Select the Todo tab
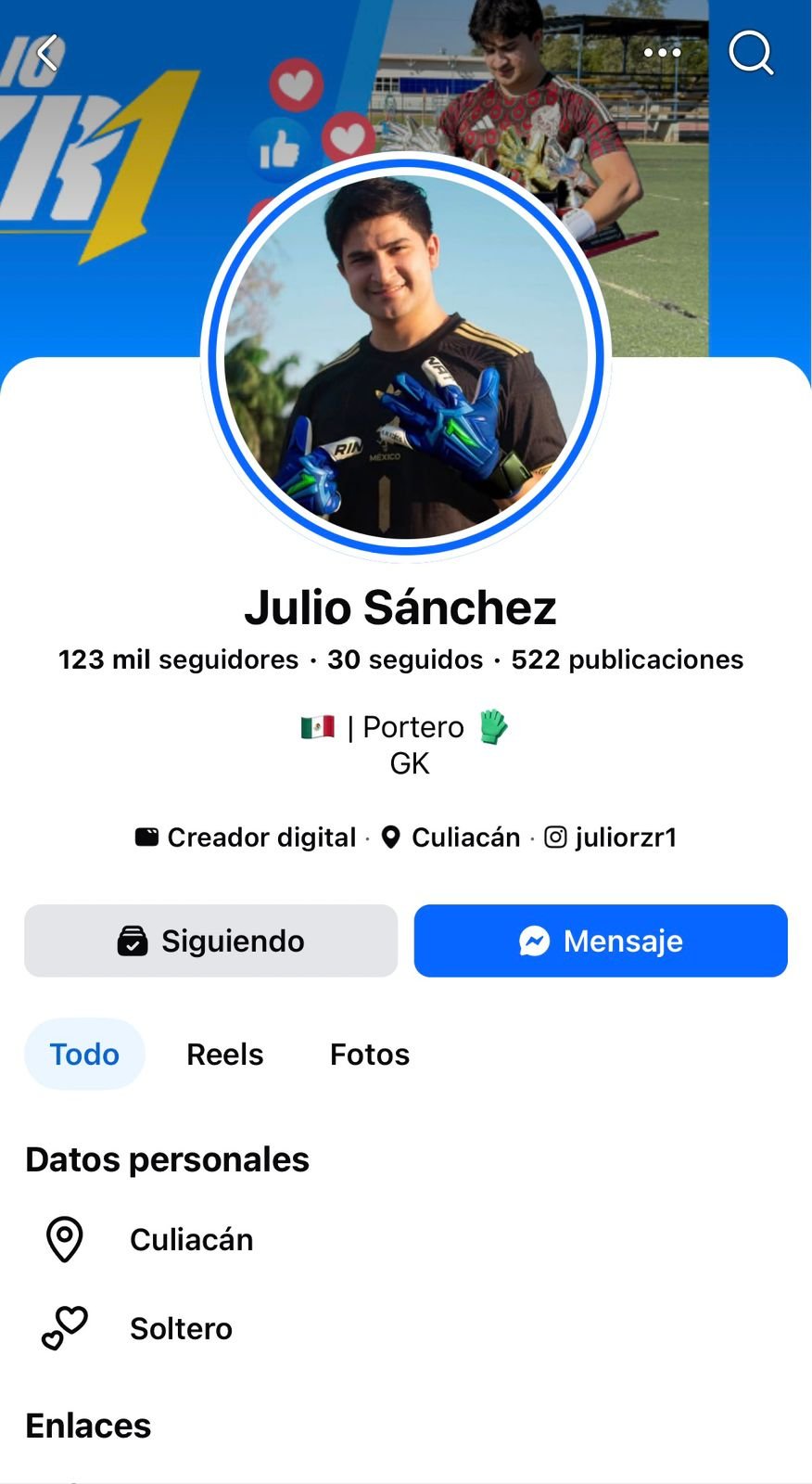 click(84, 1055)
